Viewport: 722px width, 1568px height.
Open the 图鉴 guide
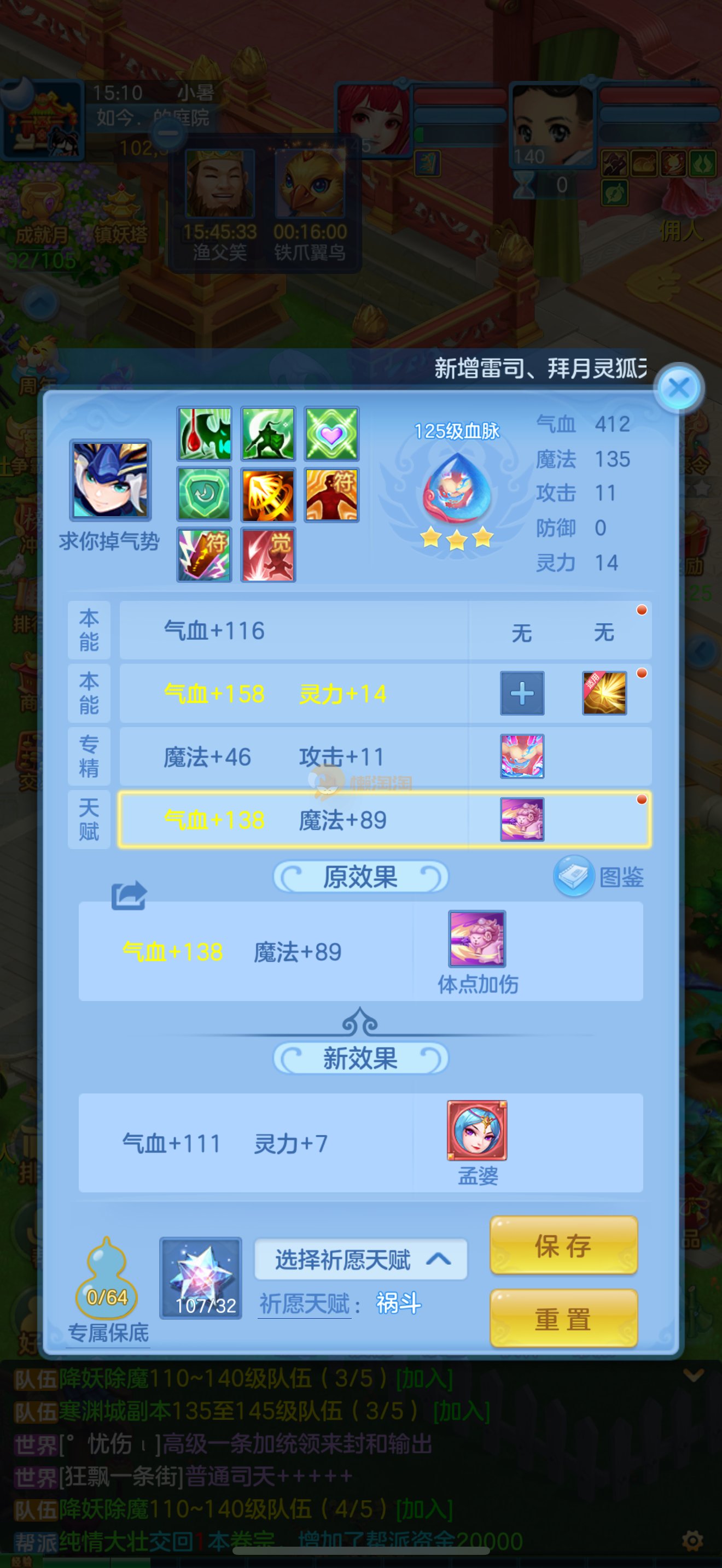coord(598,876)
